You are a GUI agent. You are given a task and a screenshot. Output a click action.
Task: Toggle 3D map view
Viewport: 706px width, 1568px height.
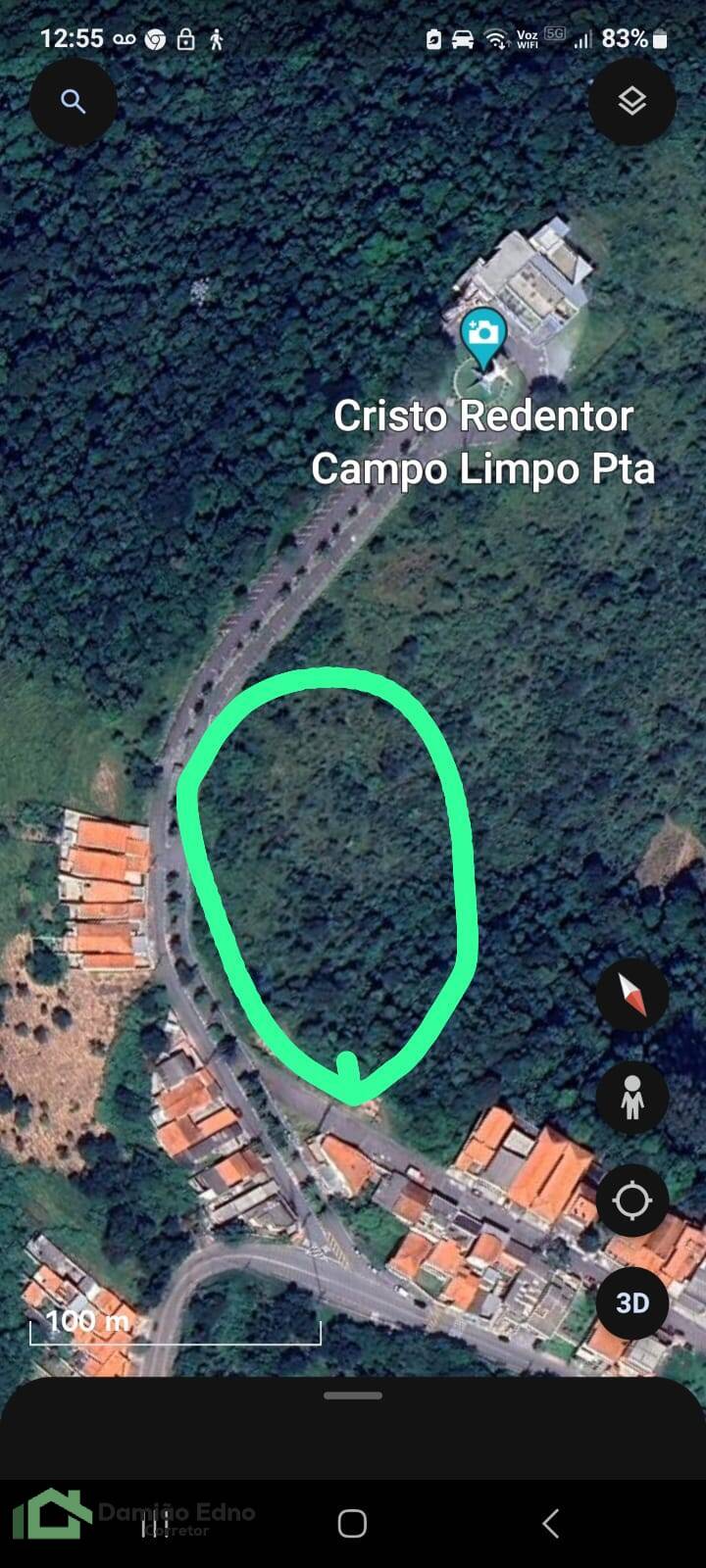631,1303
